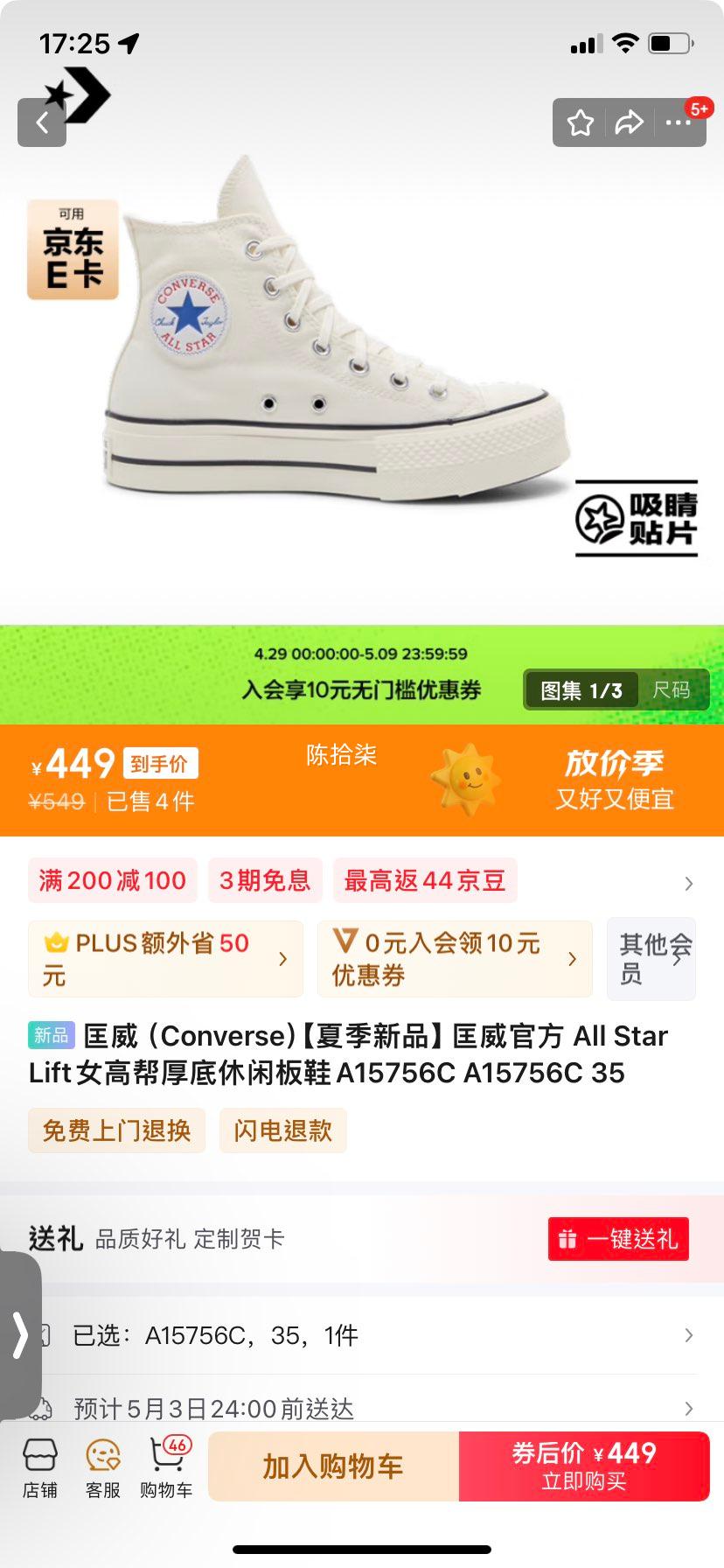This screenshot has height=1568, width=724.
Task: Select the 图集 1/3 gallery tab
Action: (x=581, y=690)
